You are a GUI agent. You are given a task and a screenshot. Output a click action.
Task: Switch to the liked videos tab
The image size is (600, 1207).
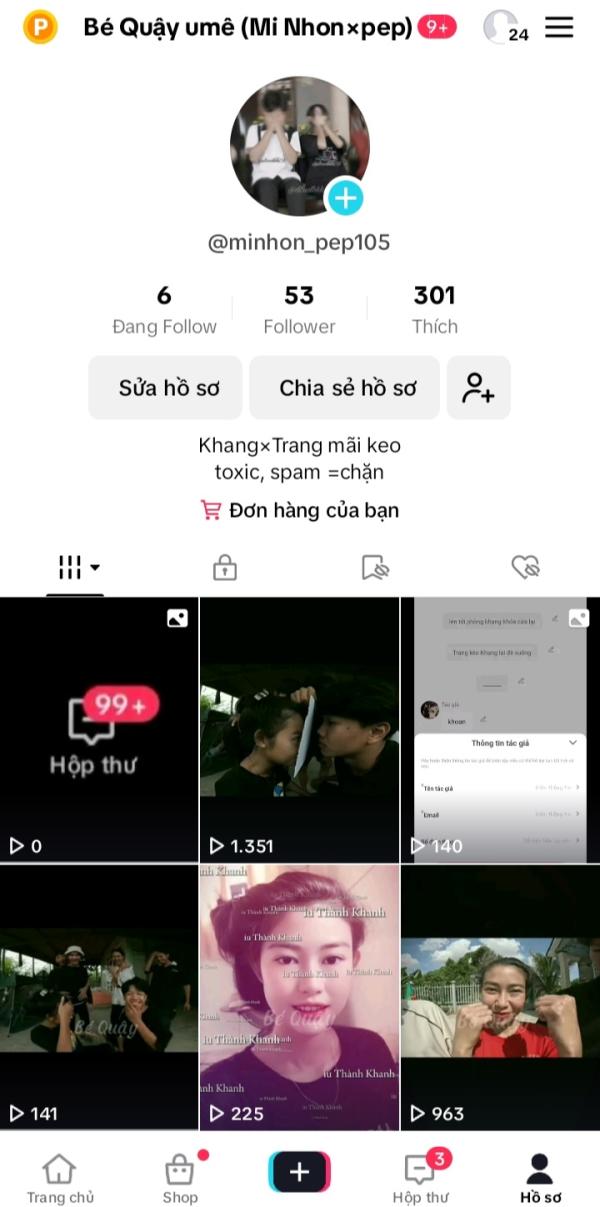525,568
